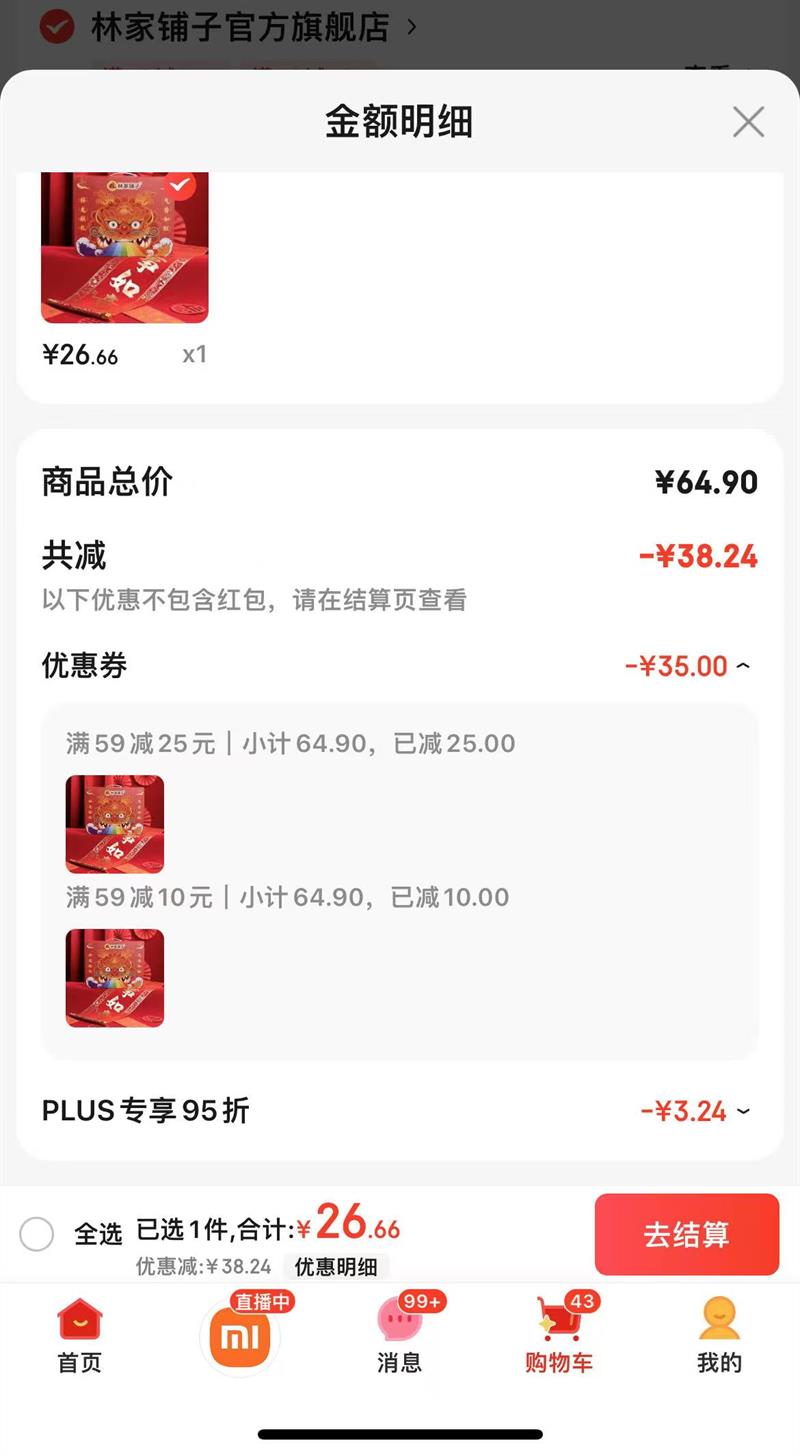This screenshot has width=800, height=1456.
Task: Close the 金额明细 panel via the X
Action: (x=748, y=121)
